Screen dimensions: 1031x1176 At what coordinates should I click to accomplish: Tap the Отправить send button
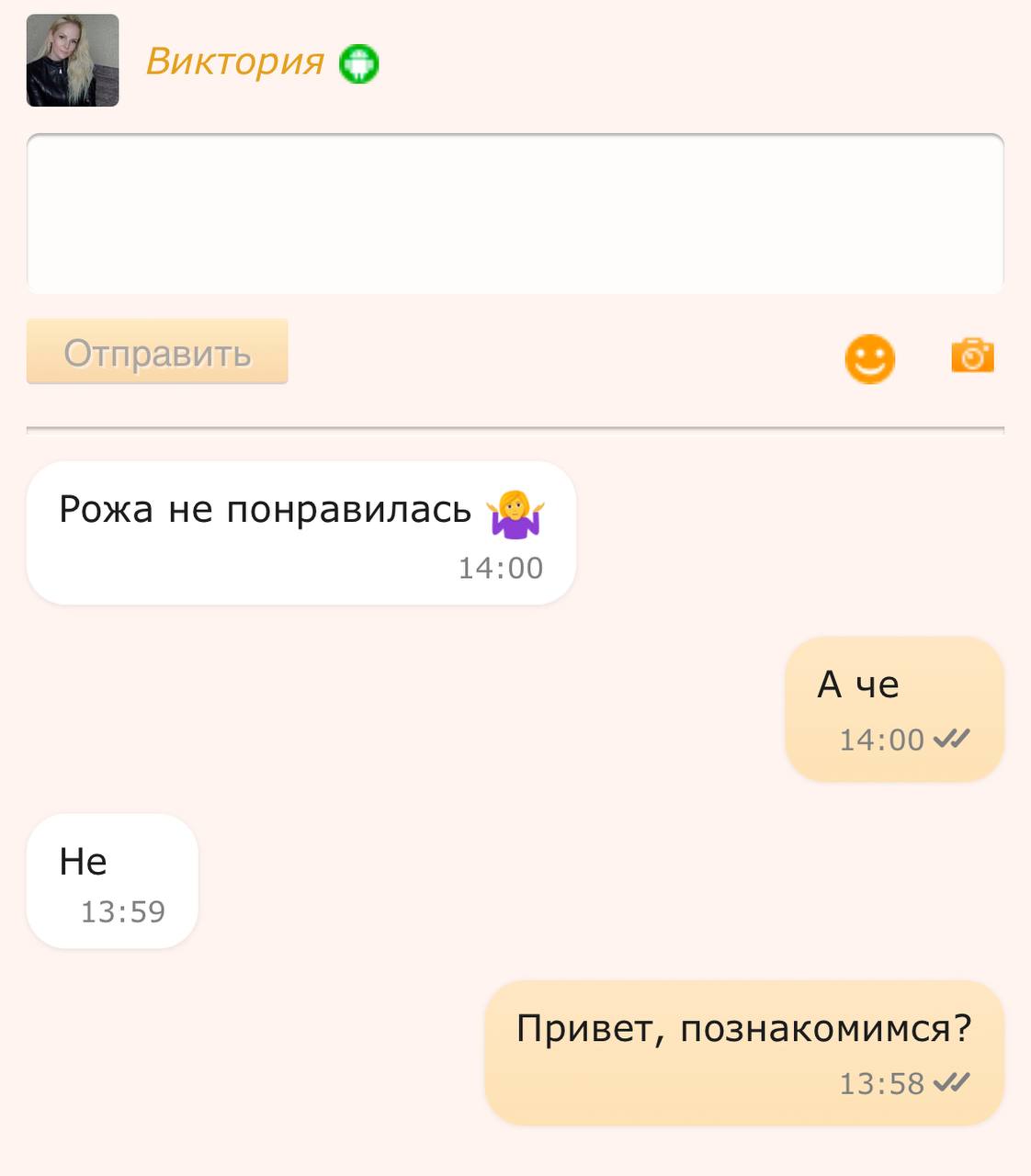point(157,352)
